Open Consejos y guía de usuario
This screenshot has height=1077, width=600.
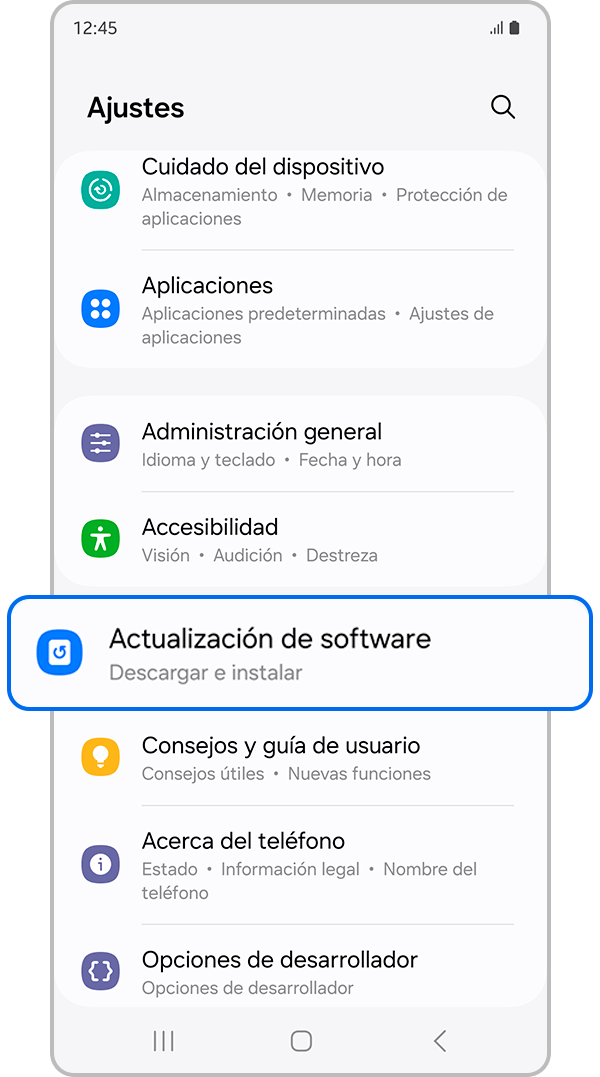pos(300,759)
